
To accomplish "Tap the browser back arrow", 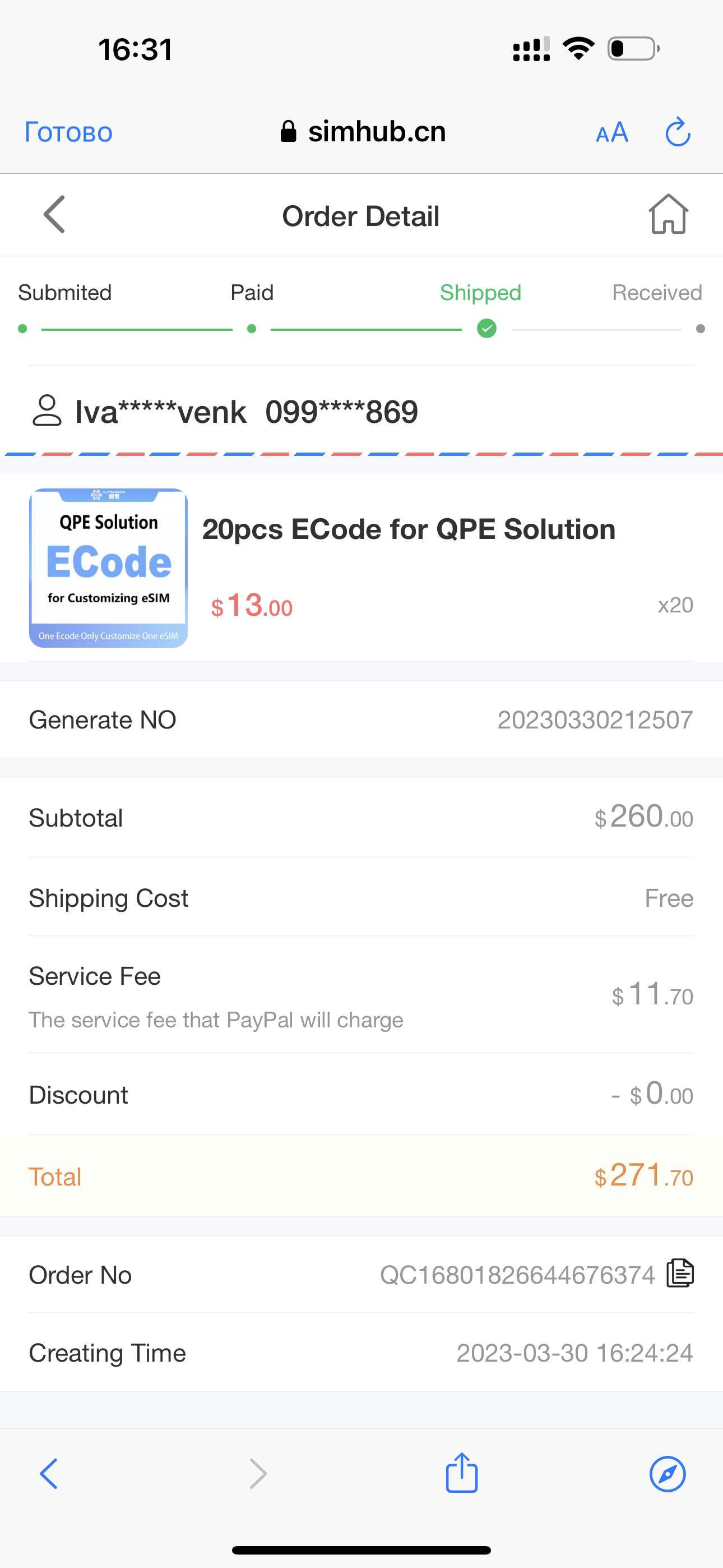I will pos(49,1474).
